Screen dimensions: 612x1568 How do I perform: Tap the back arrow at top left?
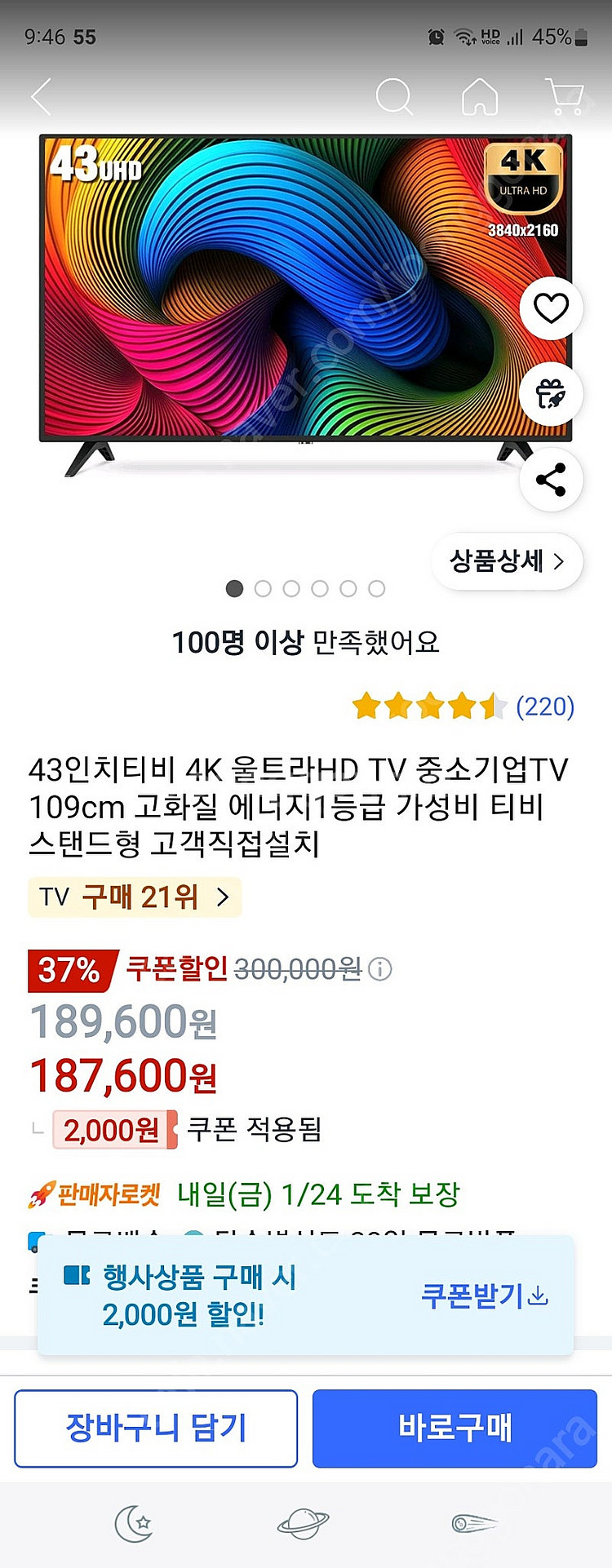coord(40,96)
